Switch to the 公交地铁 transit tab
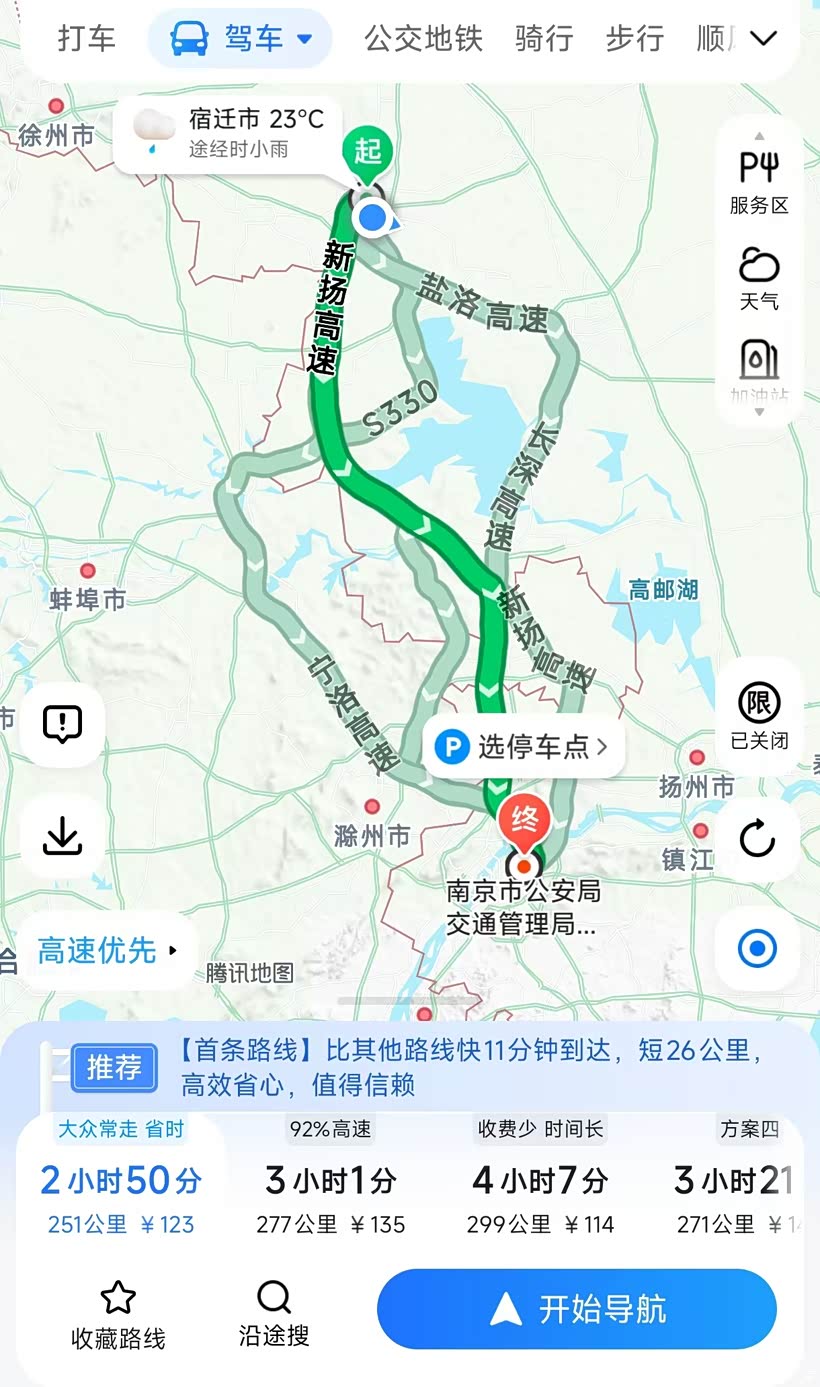The image size is (820, 1387). click(423, 39)
